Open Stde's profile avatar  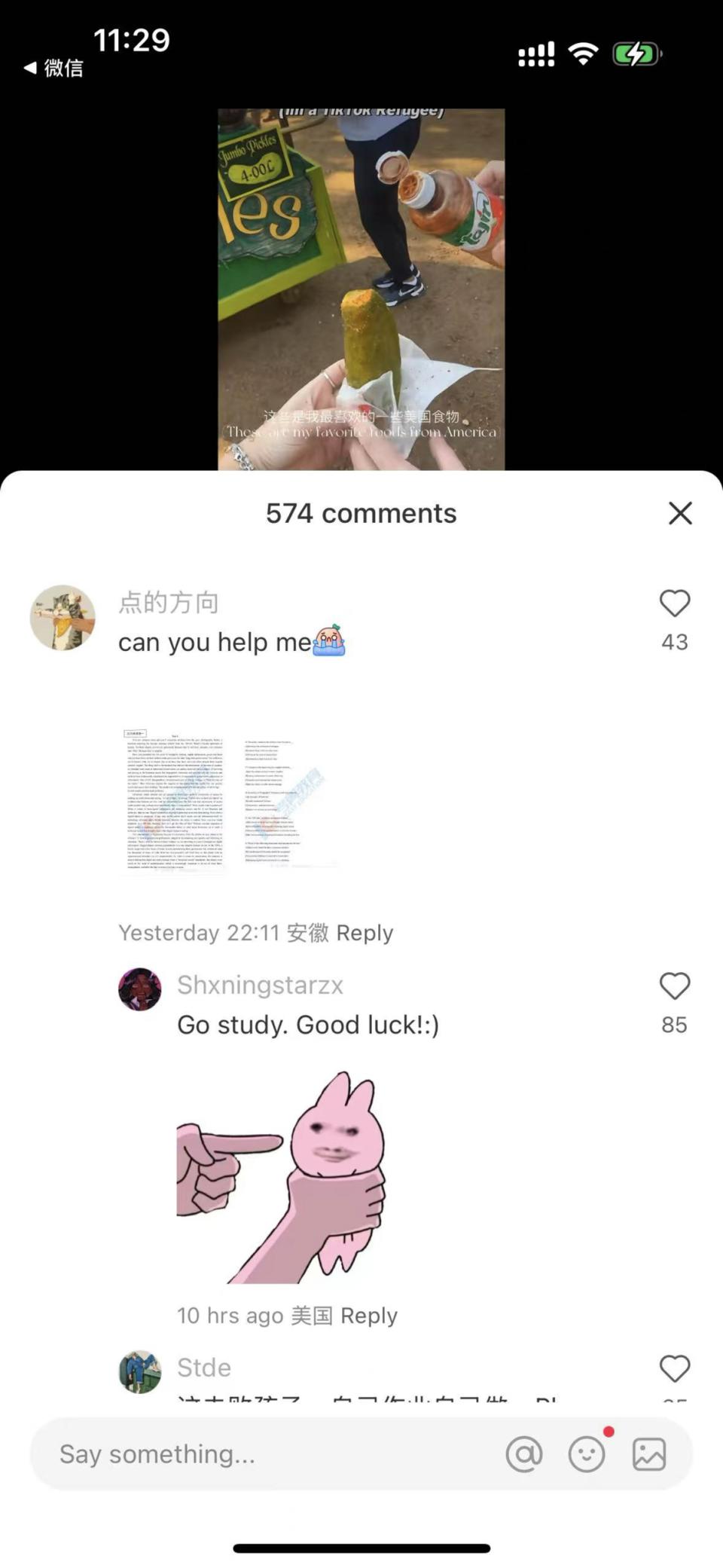pyautogui.click(x=140, y=1372)
